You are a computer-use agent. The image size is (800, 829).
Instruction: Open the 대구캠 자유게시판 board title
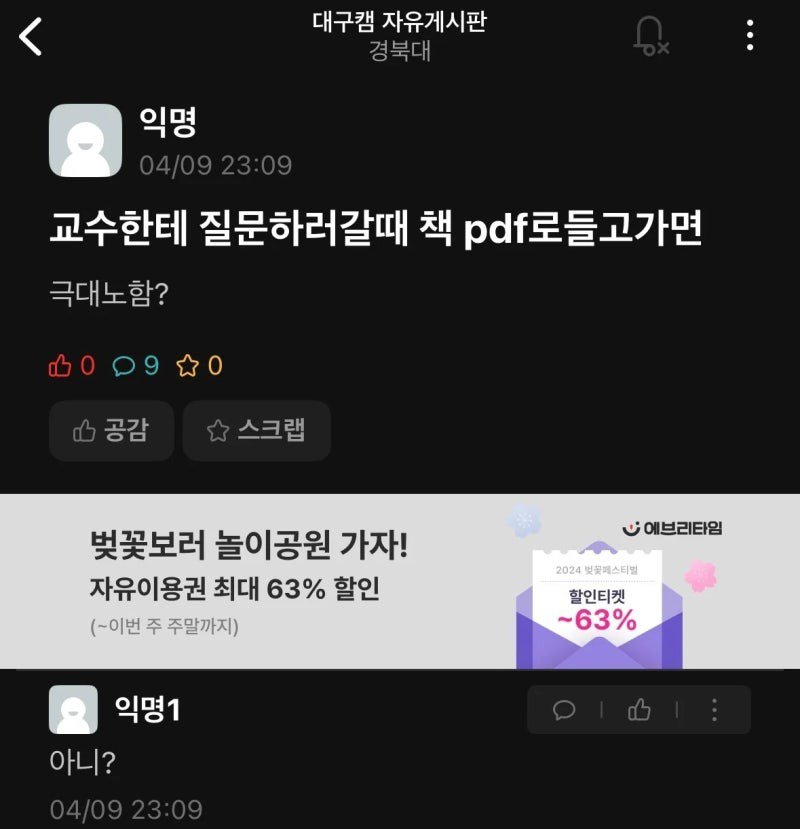(x=400, y=22)
